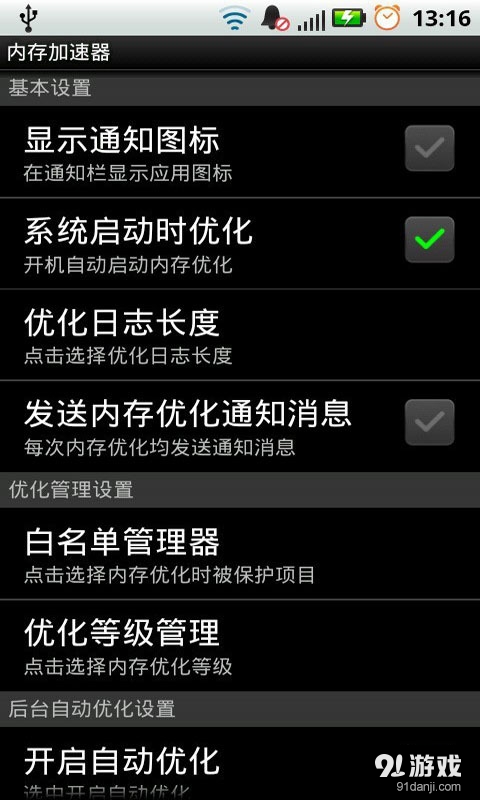
Task: Enable the 显示通知图标 checkbox
Action: [430, 148]
